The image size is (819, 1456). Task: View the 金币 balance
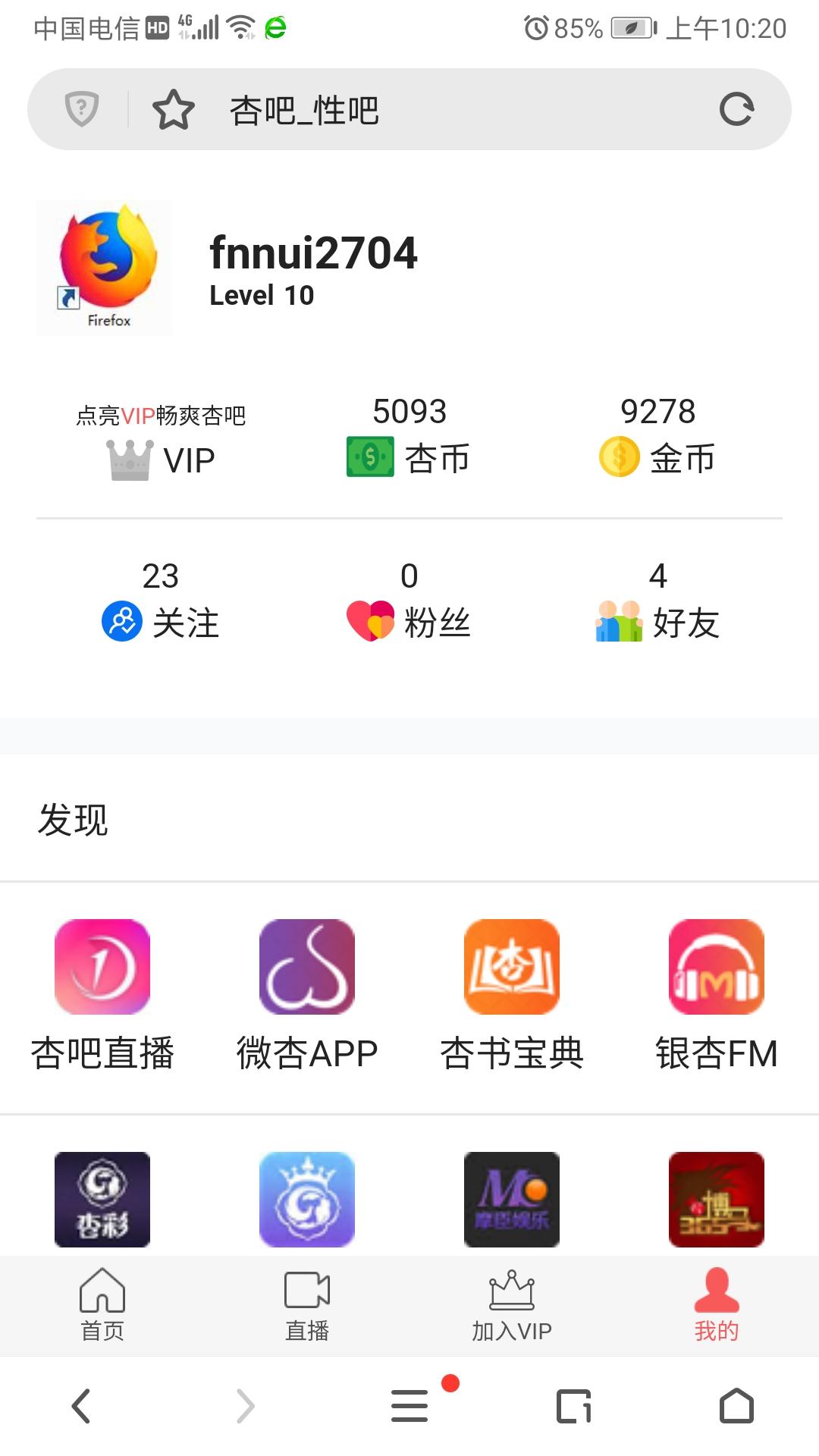coord(657,457)
